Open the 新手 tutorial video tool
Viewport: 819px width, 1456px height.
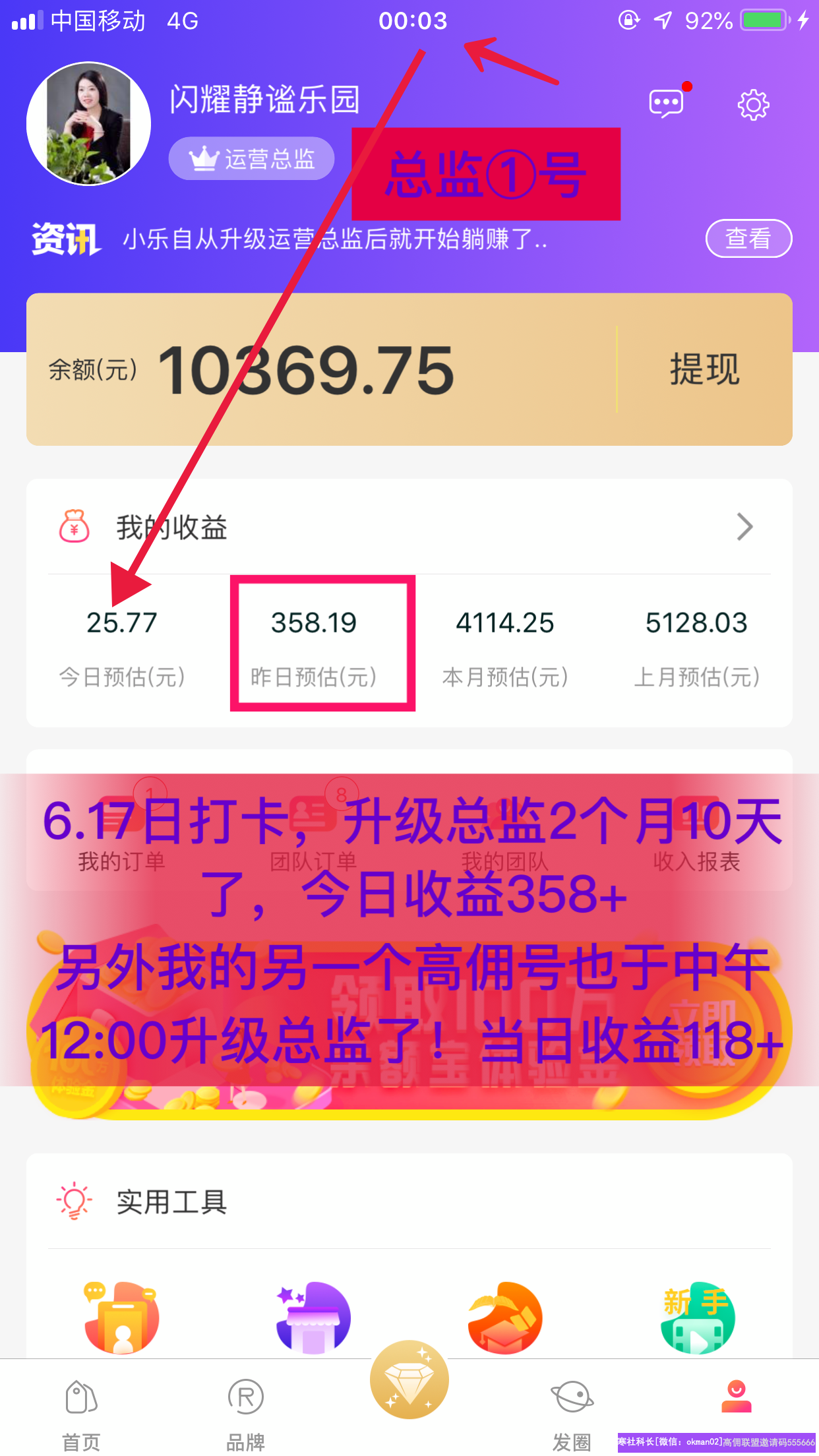698,1318
